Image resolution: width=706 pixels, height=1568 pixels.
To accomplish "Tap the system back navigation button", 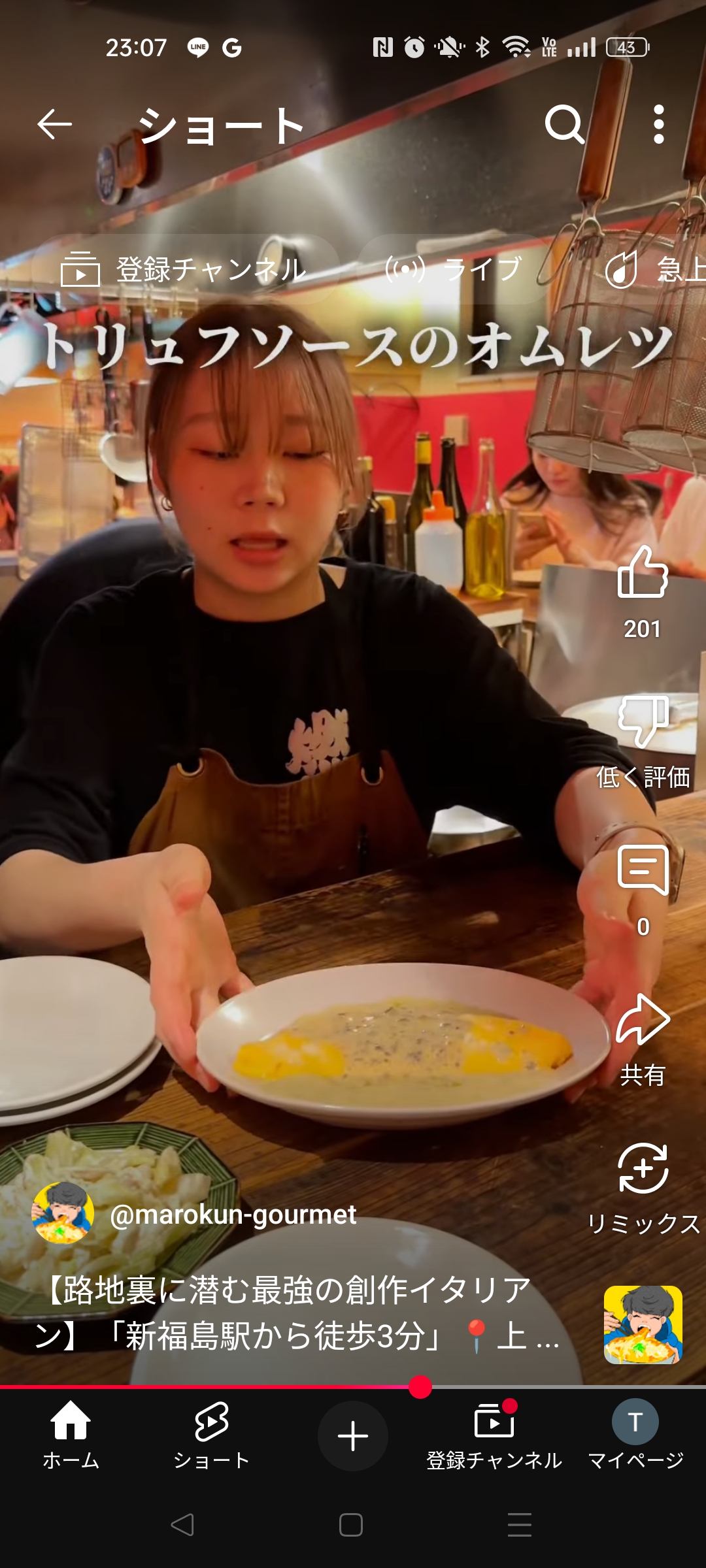I will coord(182,1525).
